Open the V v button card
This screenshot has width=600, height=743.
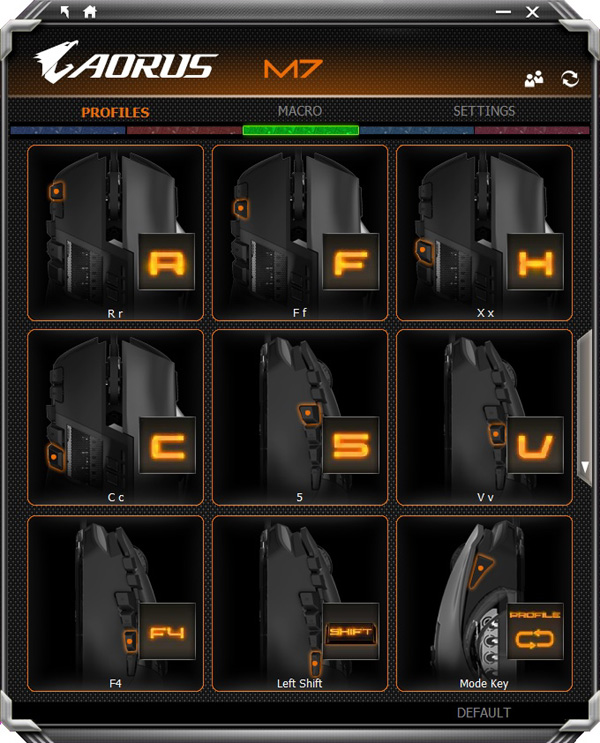click(x=484, y=417)
